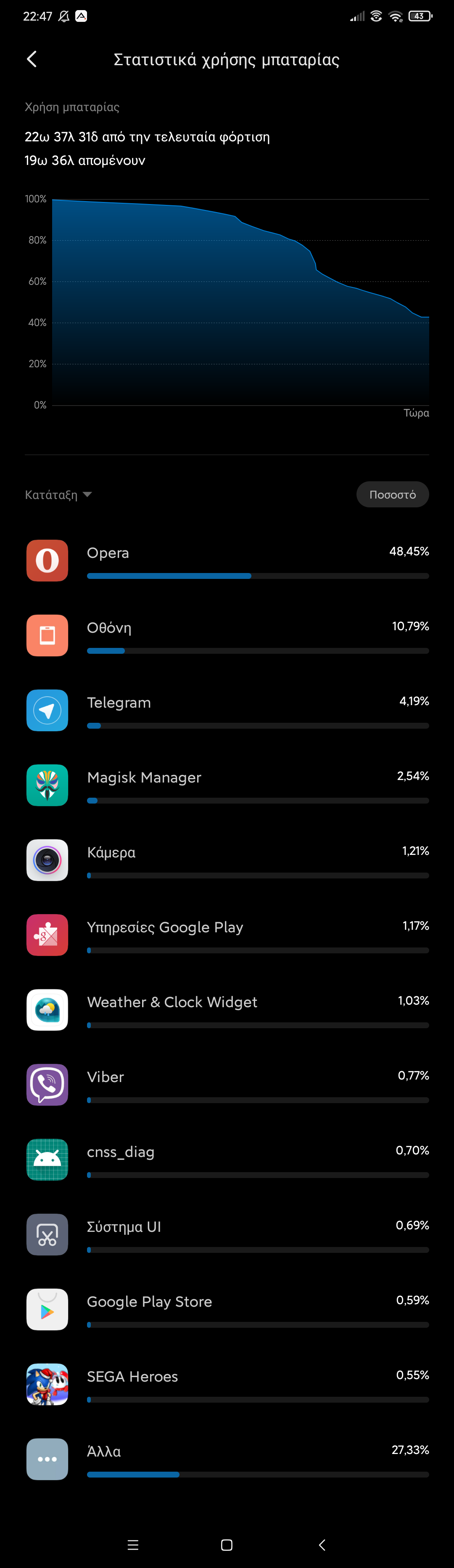Image resolution: width=454 pixels, height=1568 pixels.
Task: Open the cnss_diag entry
Action: 227,1159
